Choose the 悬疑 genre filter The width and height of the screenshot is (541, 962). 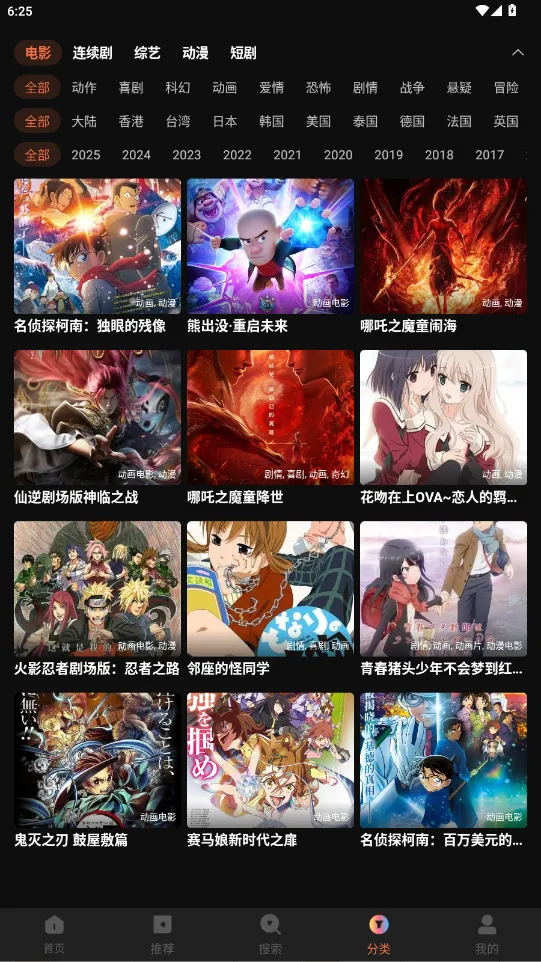[x=459, y=88]
